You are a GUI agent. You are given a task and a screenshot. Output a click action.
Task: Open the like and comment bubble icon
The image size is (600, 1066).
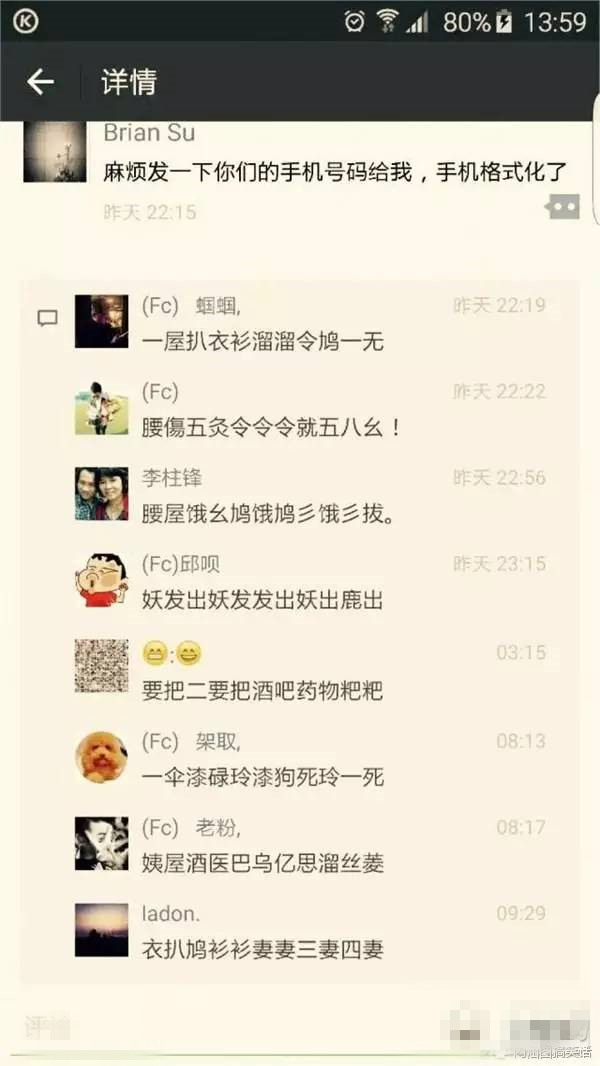[x=562, y=208]
